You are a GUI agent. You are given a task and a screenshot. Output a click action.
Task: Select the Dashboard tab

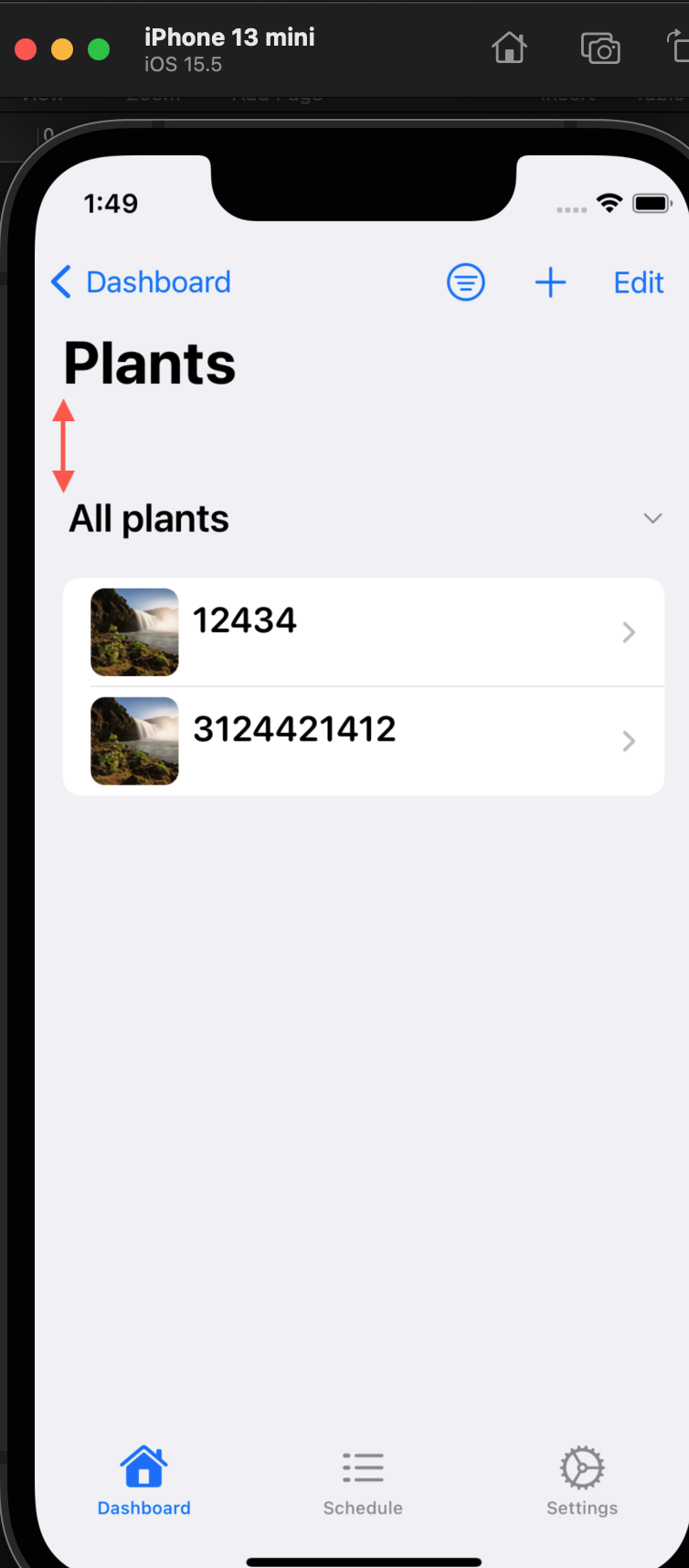[144, 1480]
